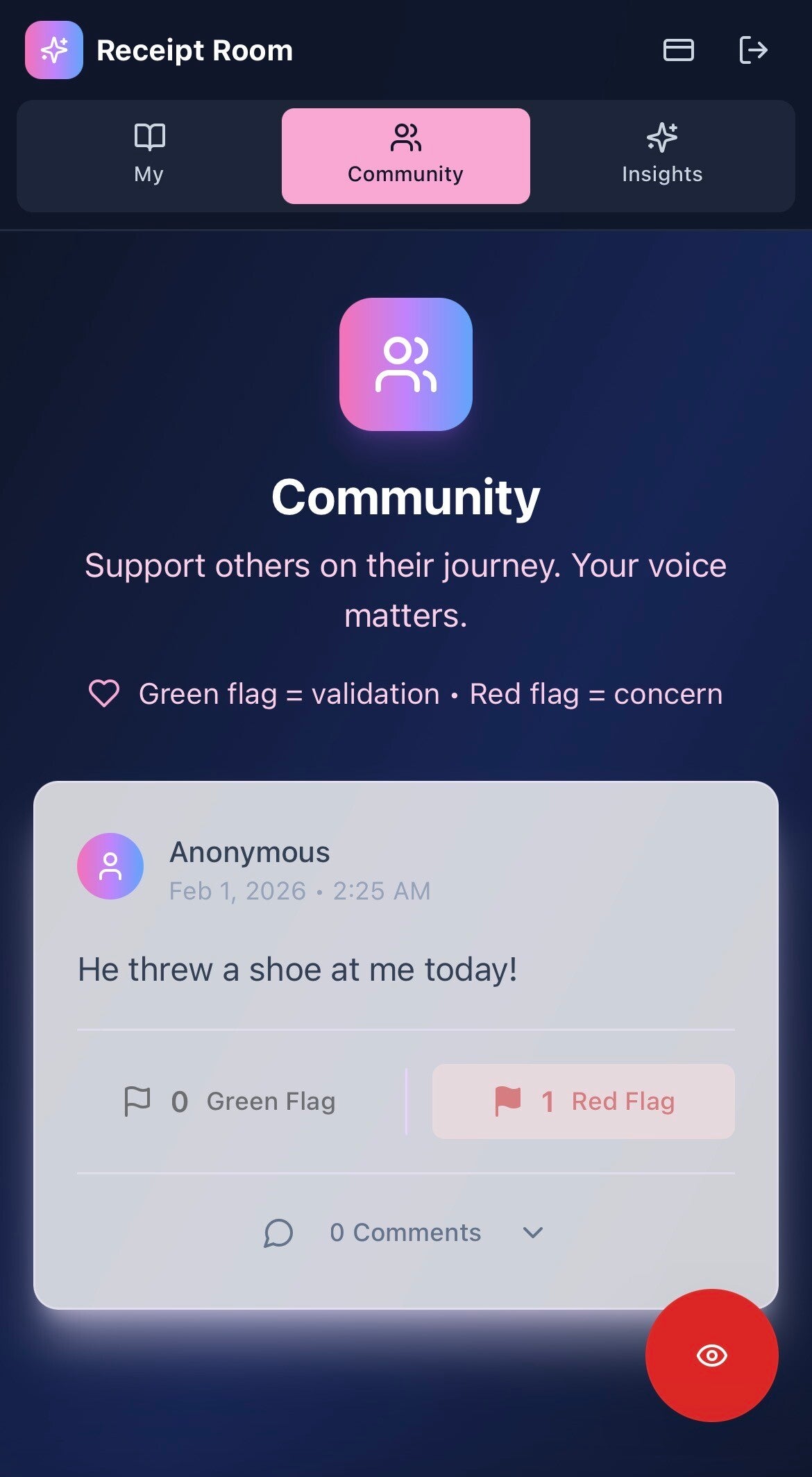Log out using the exit icon
Image resolution: width=812 pixels, height=1477 pixels.
pos(753,50)
